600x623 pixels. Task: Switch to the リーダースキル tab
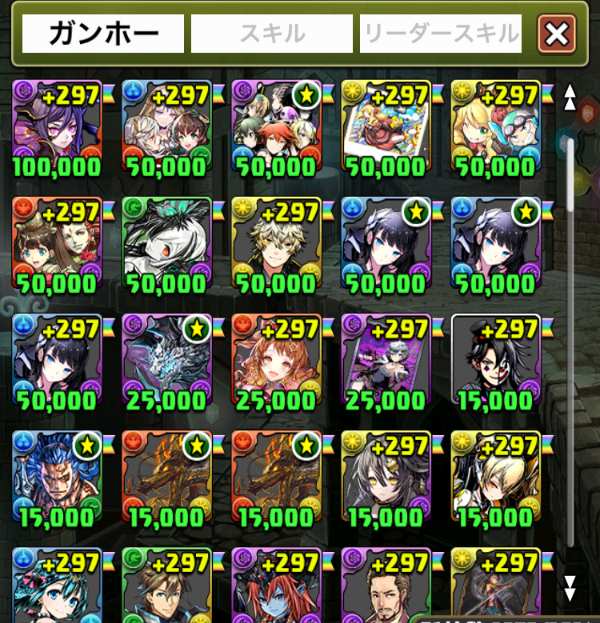coord(440,34)
